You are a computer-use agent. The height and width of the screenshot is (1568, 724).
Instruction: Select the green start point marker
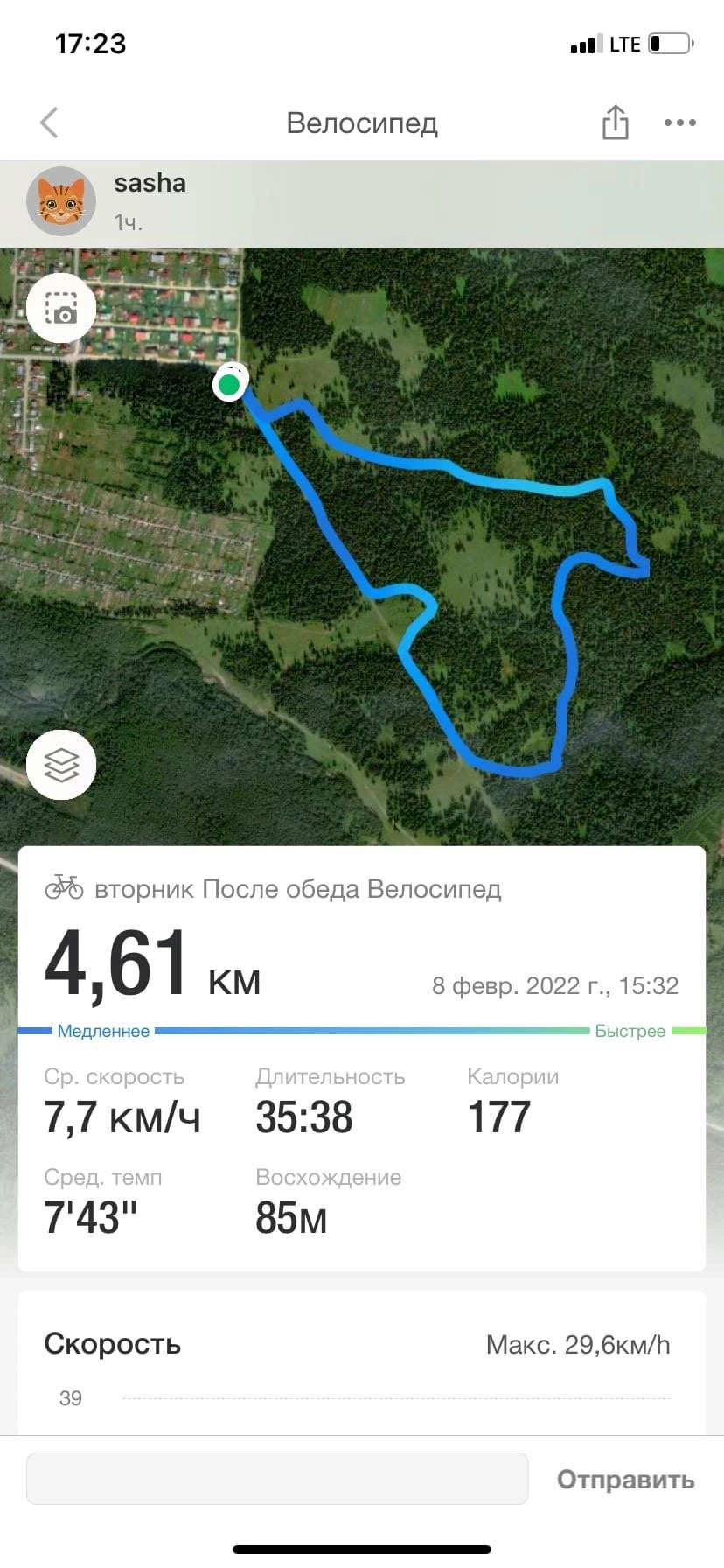tap(230, 383)
